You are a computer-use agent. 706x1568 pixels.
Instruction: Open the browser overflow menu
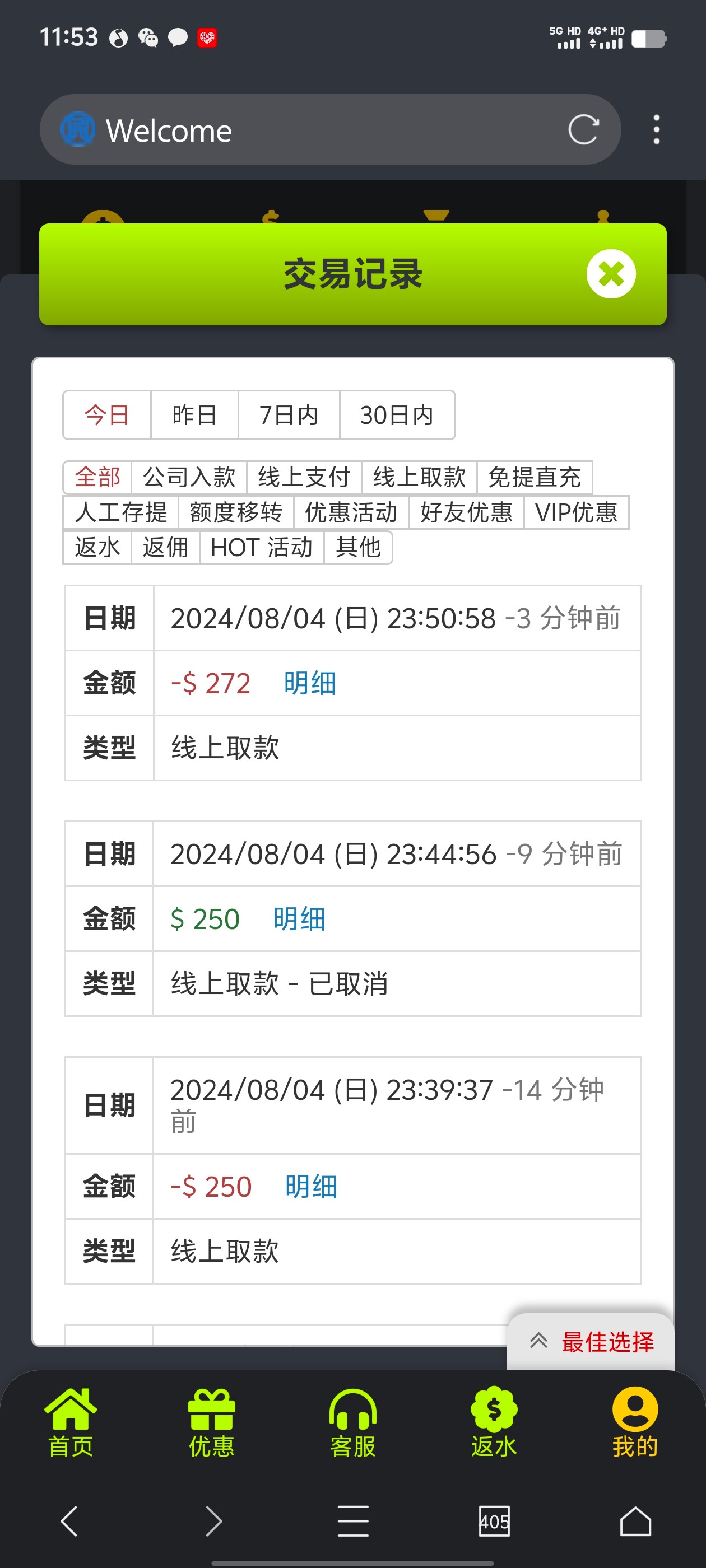[x=656, y=130]
